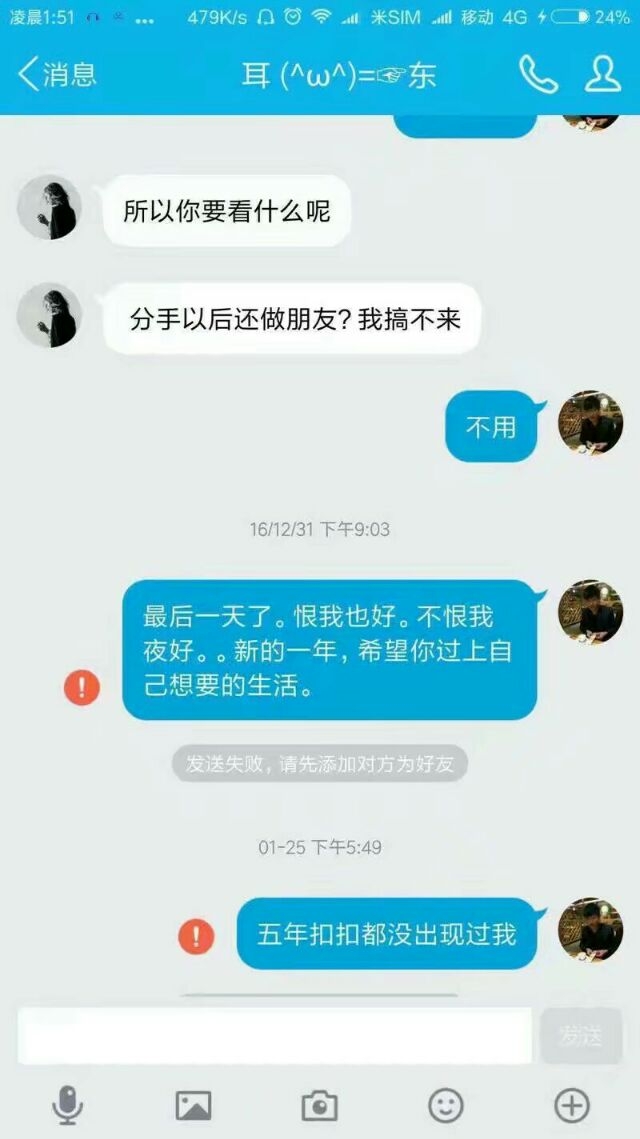
Task: Open the contact profile icon
Action: [603, 75]
